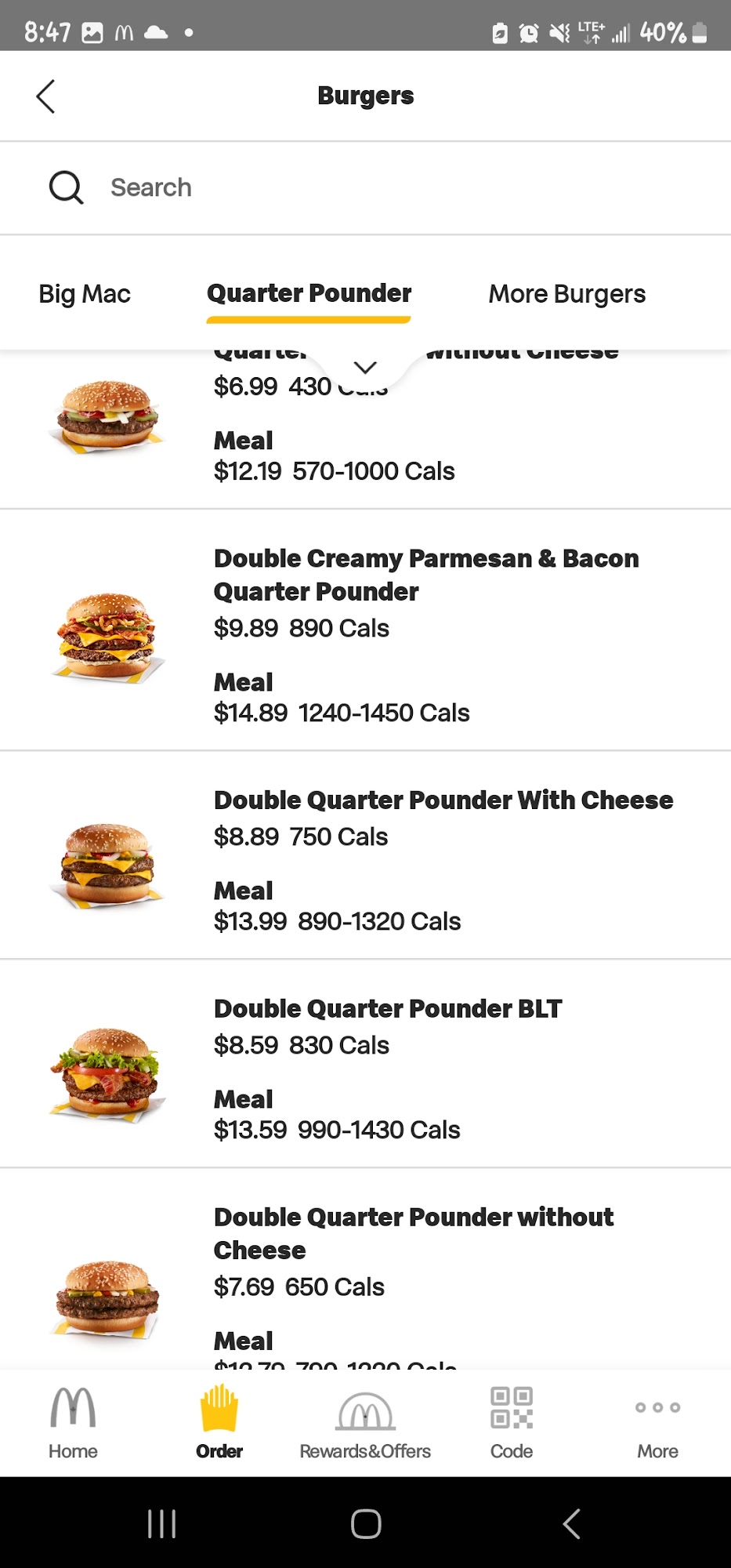Go to the Home tab
This screenshot has height=1568, width=731.
[73, 1422]
